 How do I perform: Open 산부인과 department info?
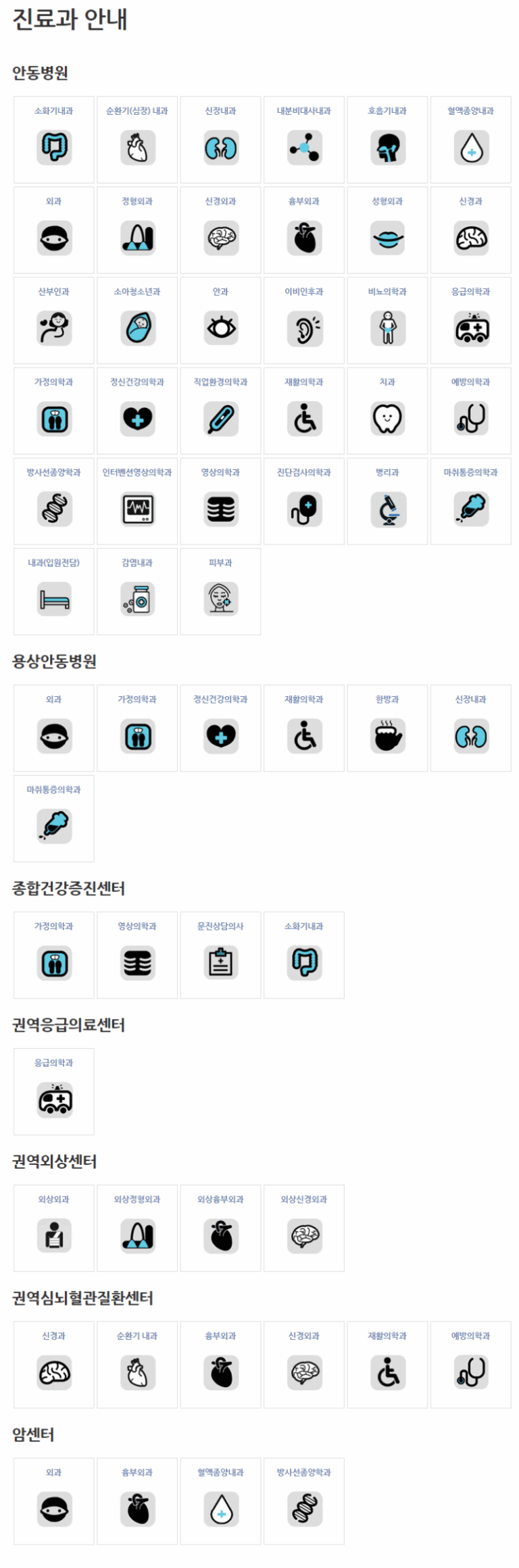tap(54, 321)
